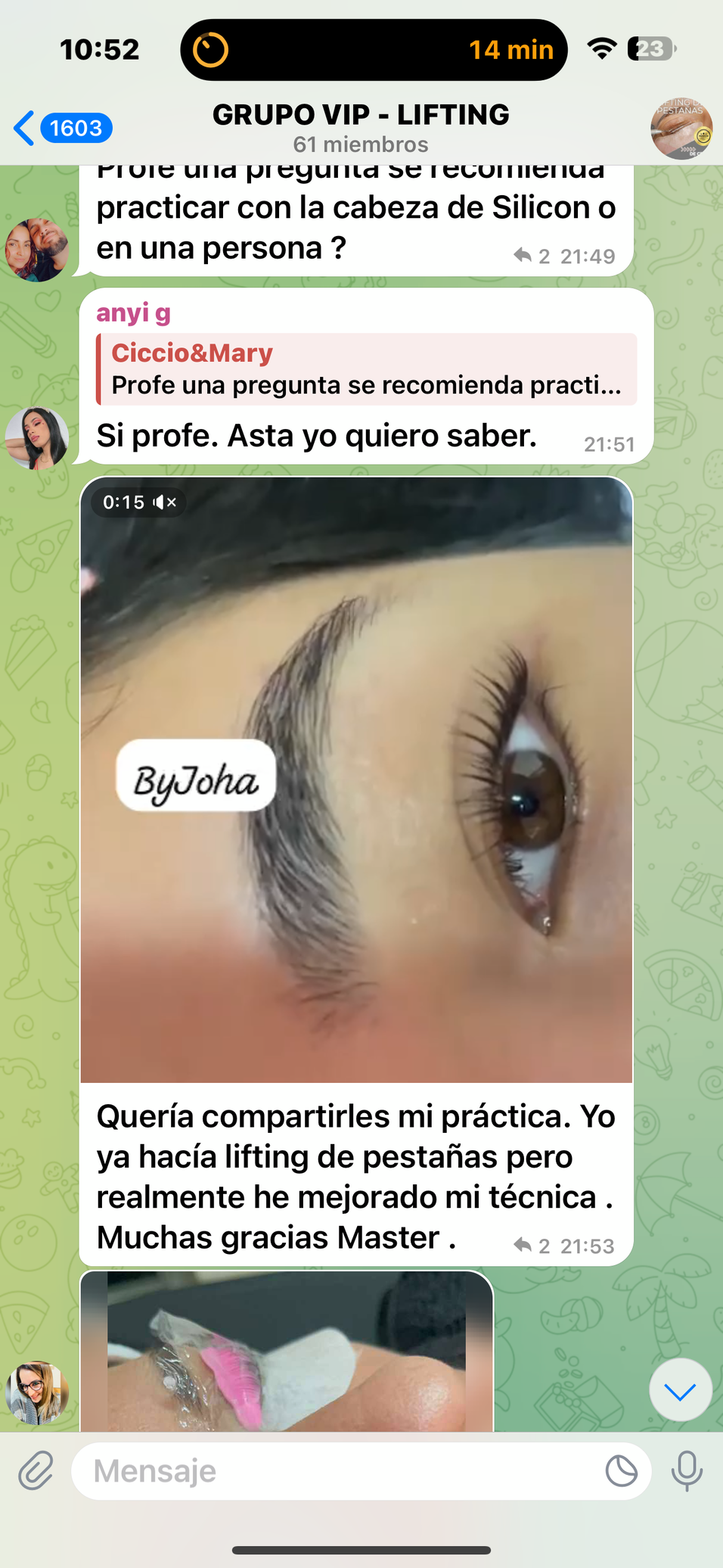723x1568 pixels.
Task: Open anyi g's profile avatar
Action: [36, 437]
